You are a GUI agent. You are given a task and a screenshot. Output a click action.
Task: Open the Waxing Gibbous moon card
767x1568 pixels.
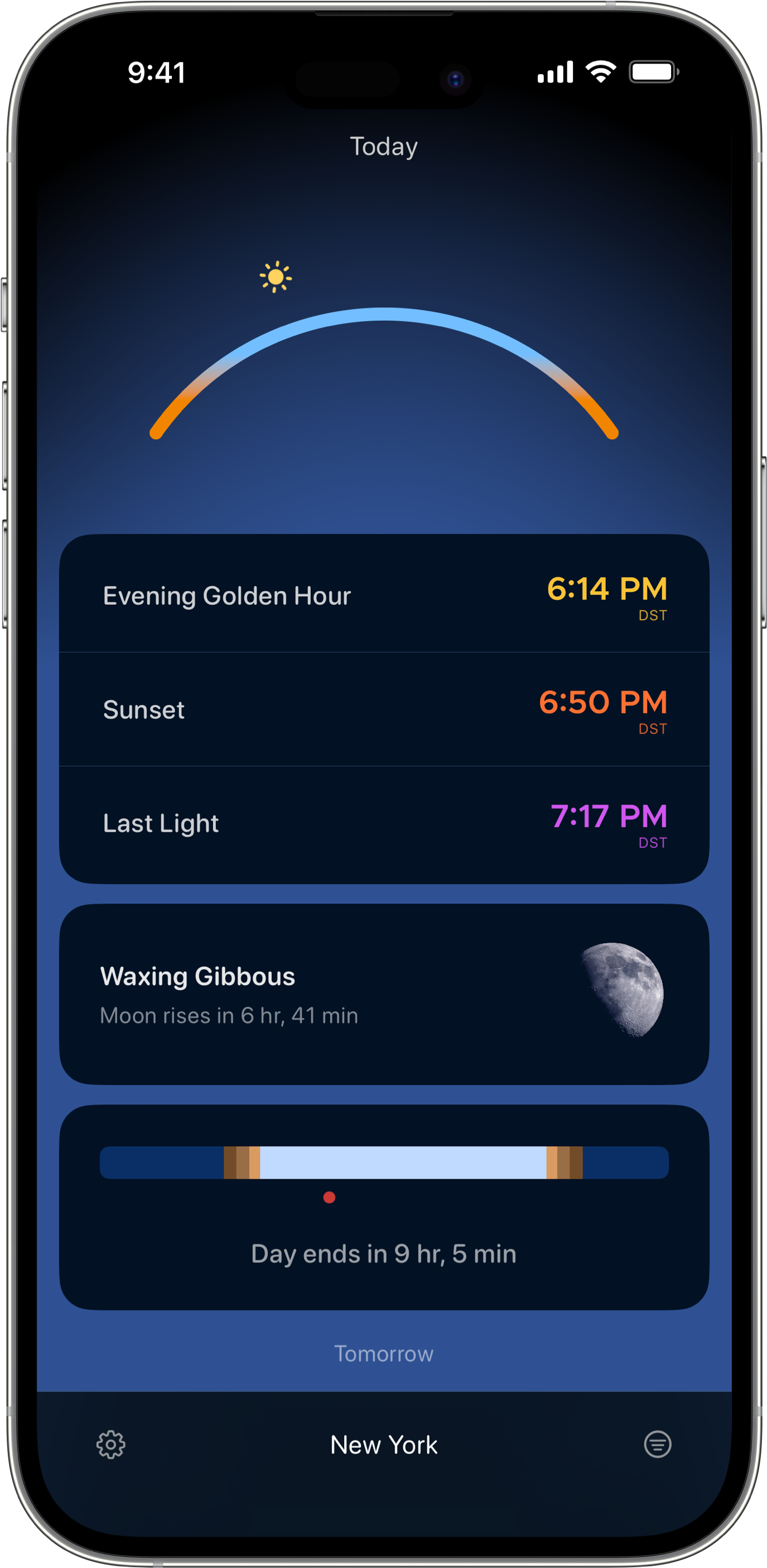384,994
